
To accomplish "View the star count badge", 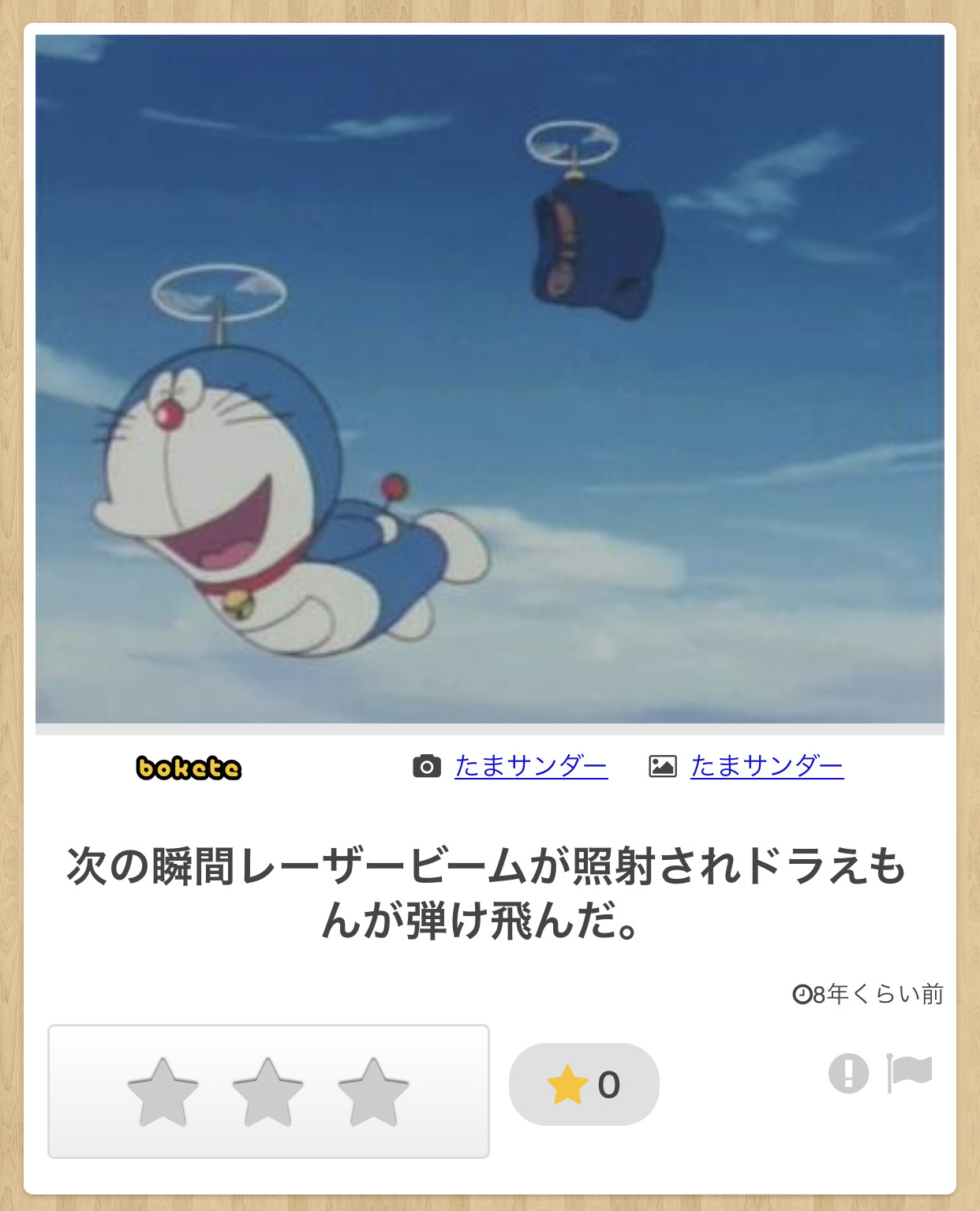I will (x=584, y=1085).
